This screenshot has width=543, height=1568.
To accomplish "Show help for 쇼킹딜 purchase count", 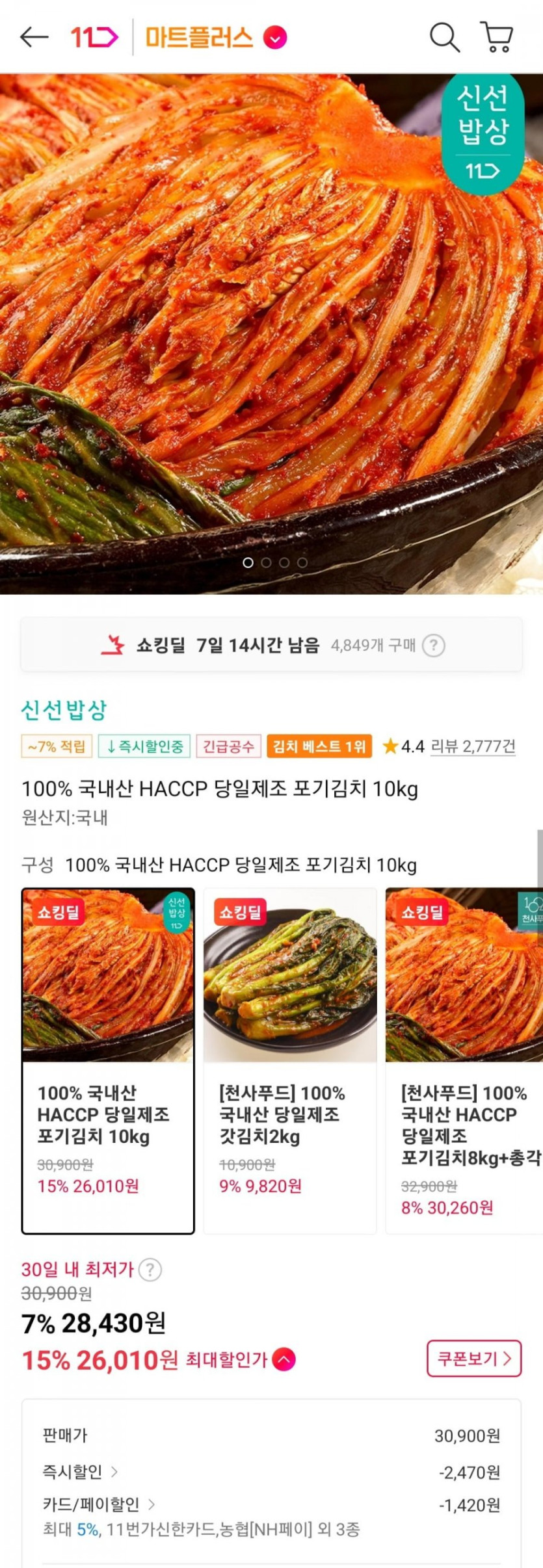I will coord(434,646).
